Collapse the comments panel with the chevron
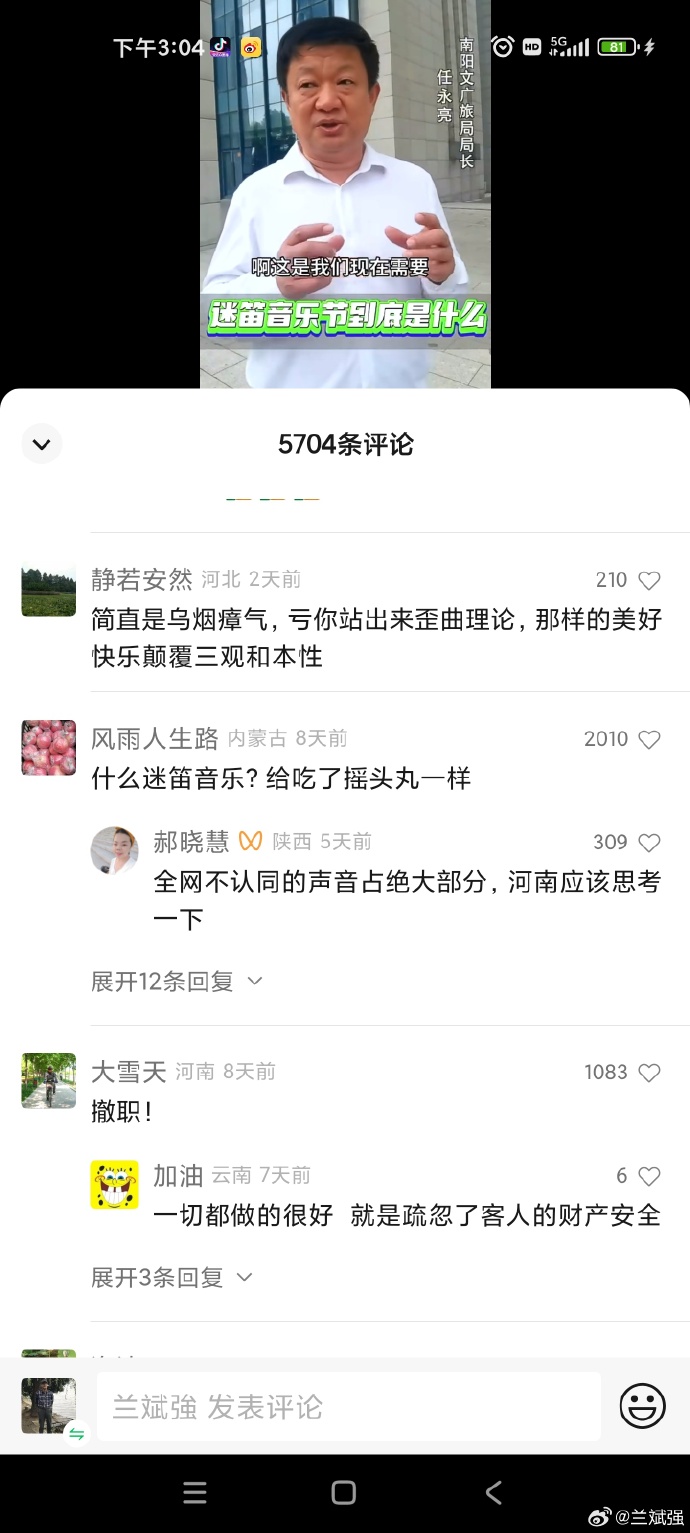 pos(42,444)
